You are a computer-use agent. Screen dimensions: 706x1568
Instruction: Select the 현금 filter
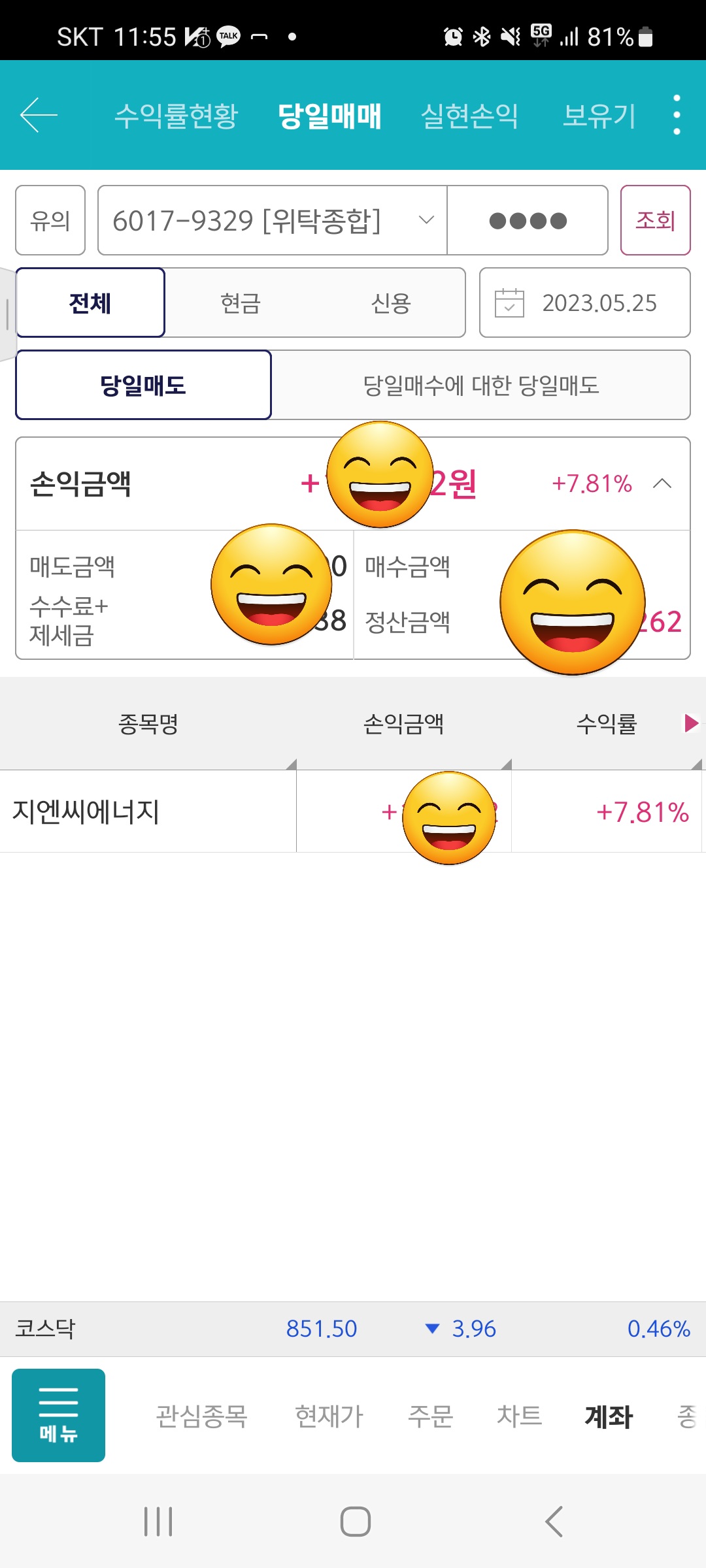(x=241, y=302)
